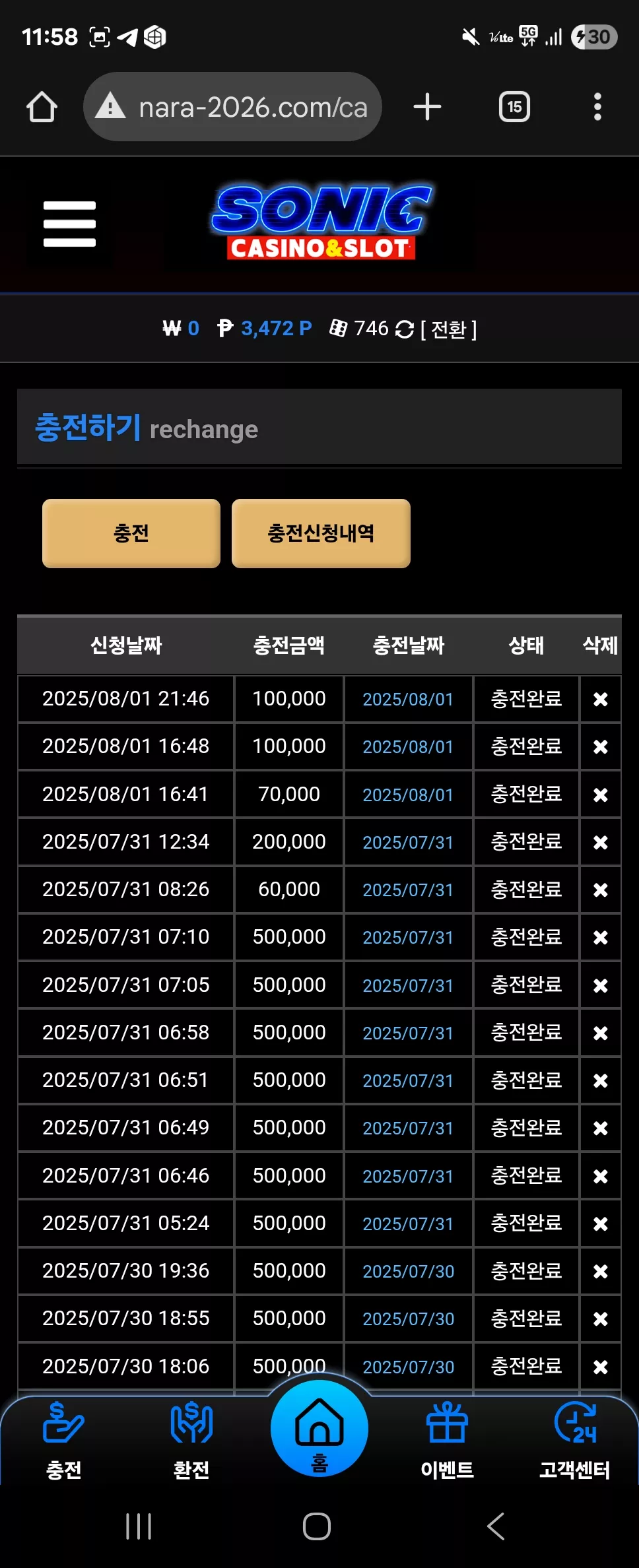639x1568 pixels.
Task: Select the 충전 button
Action: click(131, 533)
